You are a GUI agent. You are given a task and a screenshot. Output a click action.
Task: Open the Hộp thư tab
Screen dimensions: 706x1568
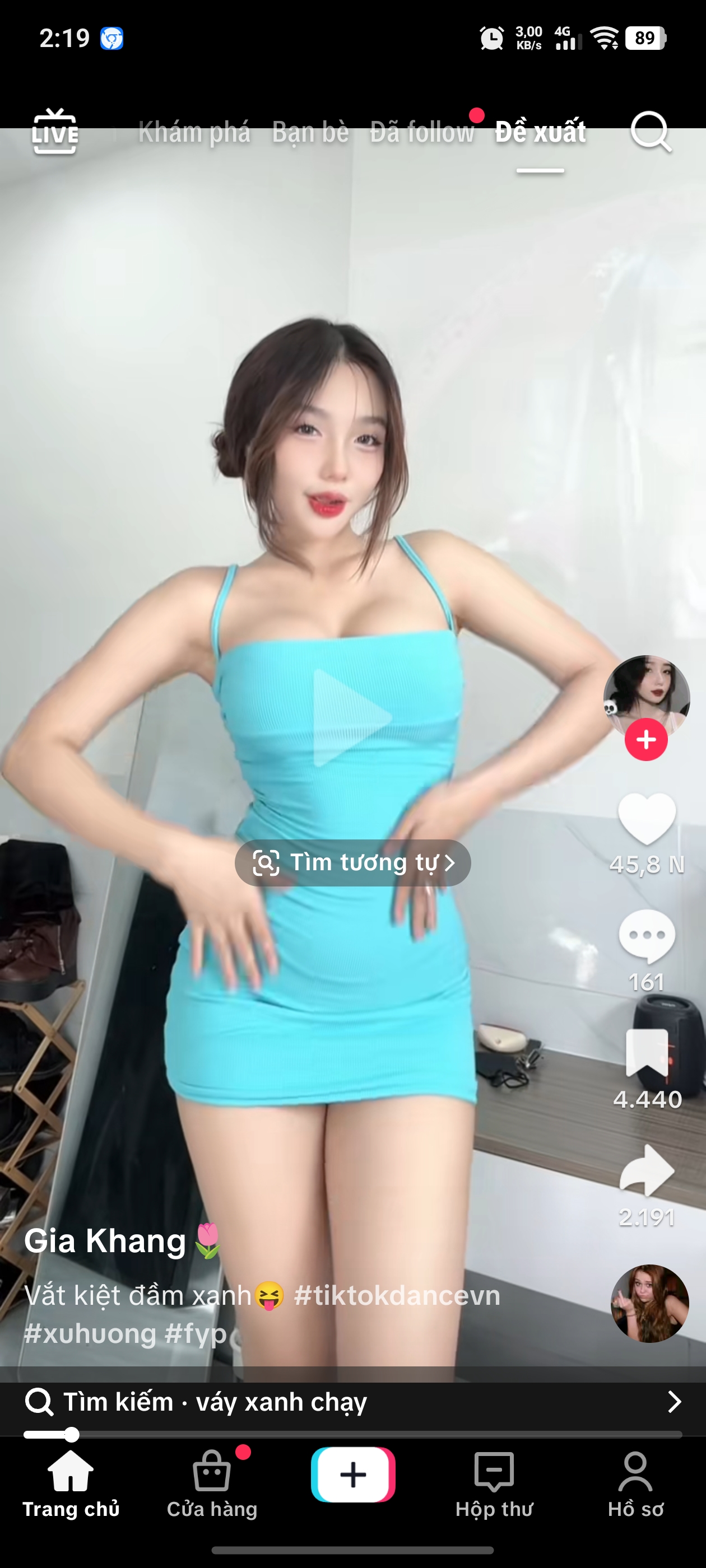(x=494, y=1484)
